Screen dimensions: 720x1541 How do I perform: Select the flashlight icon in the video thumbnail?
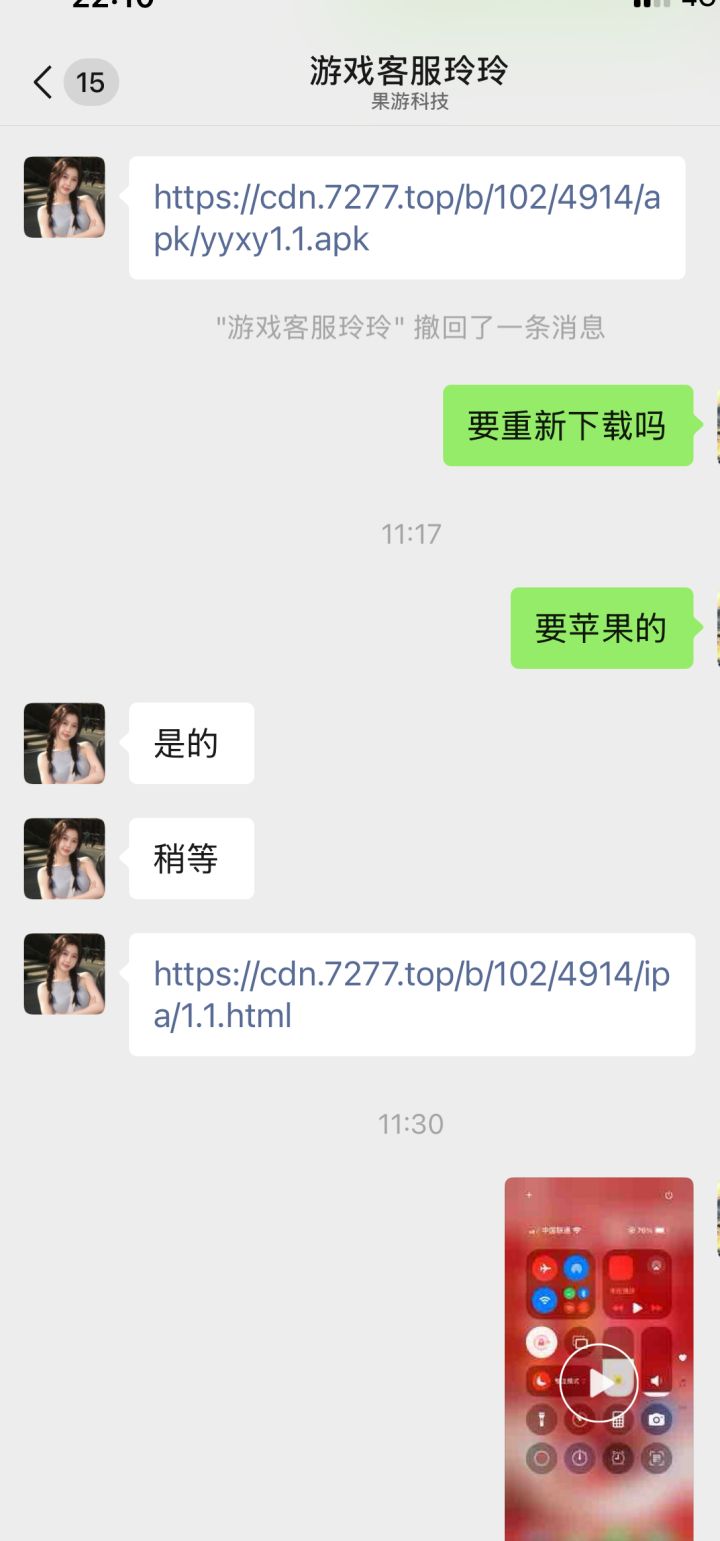point(541,1420)
